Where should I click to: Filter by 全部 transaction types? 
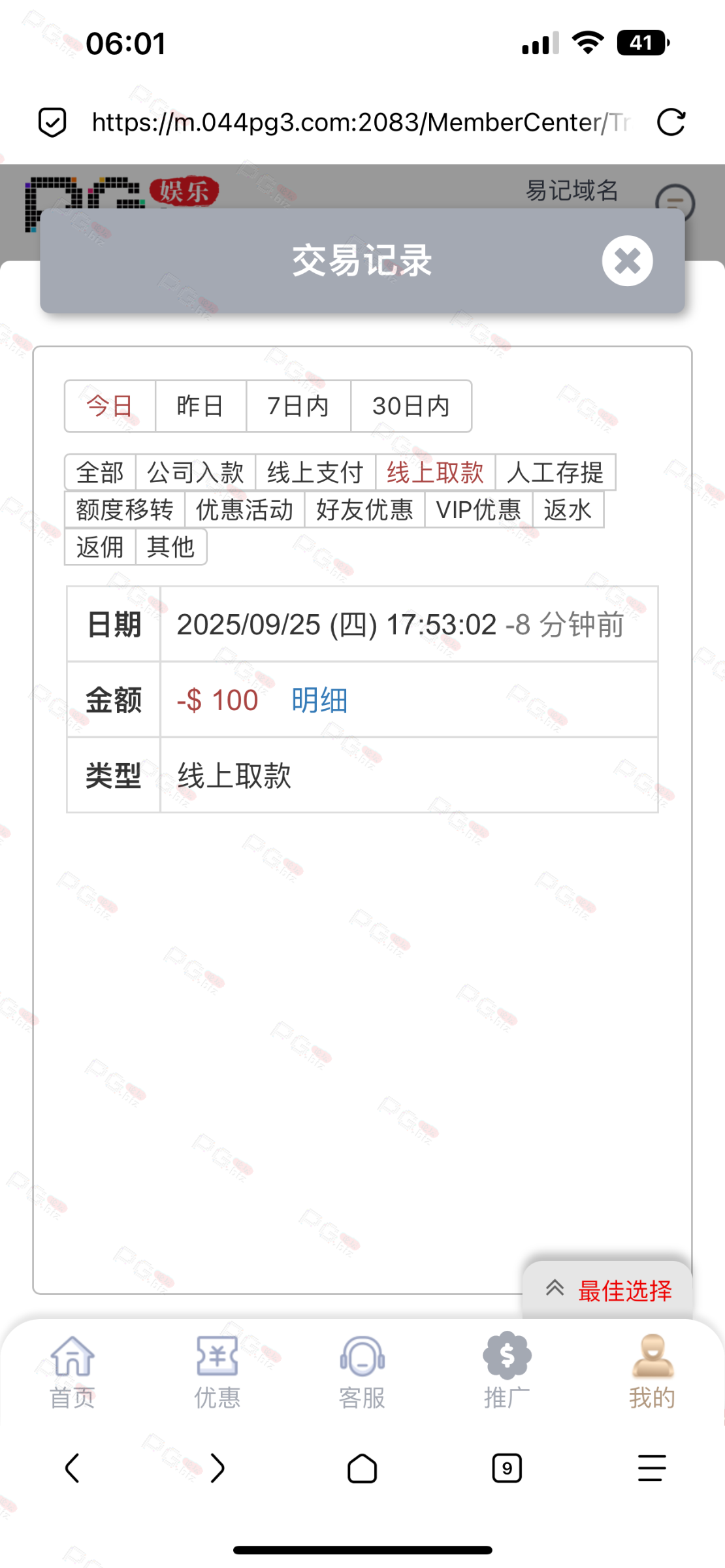(100, 472)
